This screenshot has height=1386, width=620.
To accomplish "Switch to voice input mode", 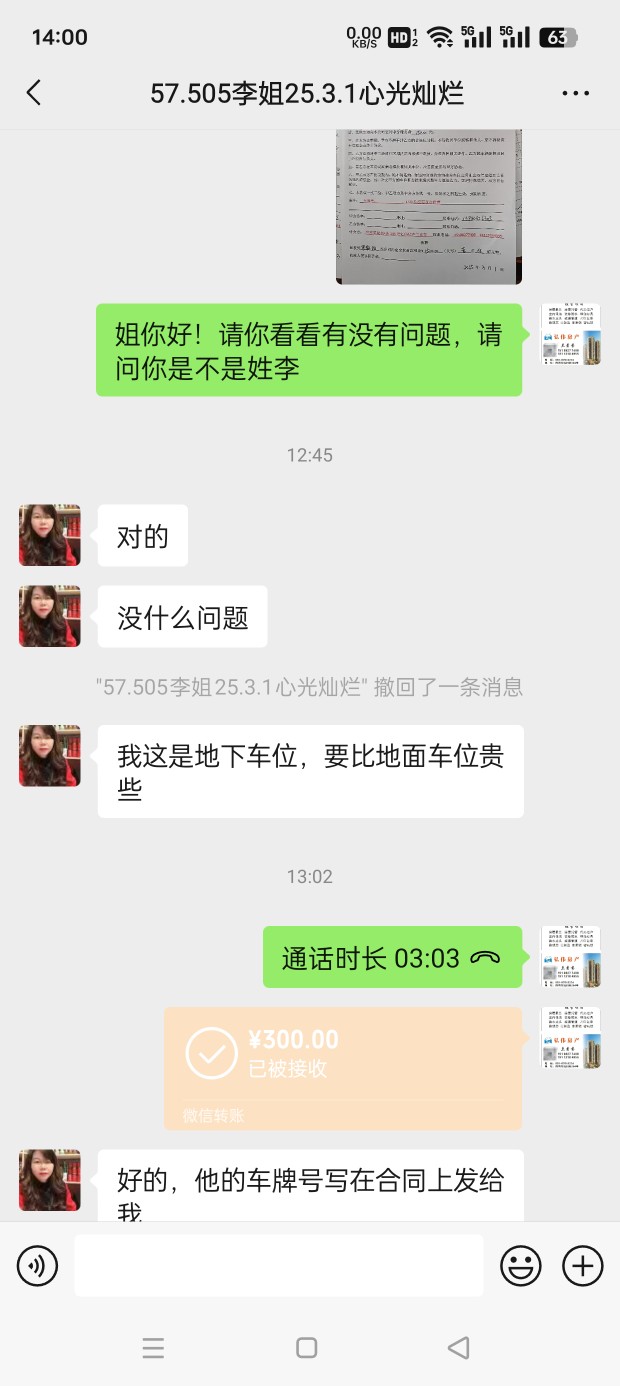I will coord(37,1266).
